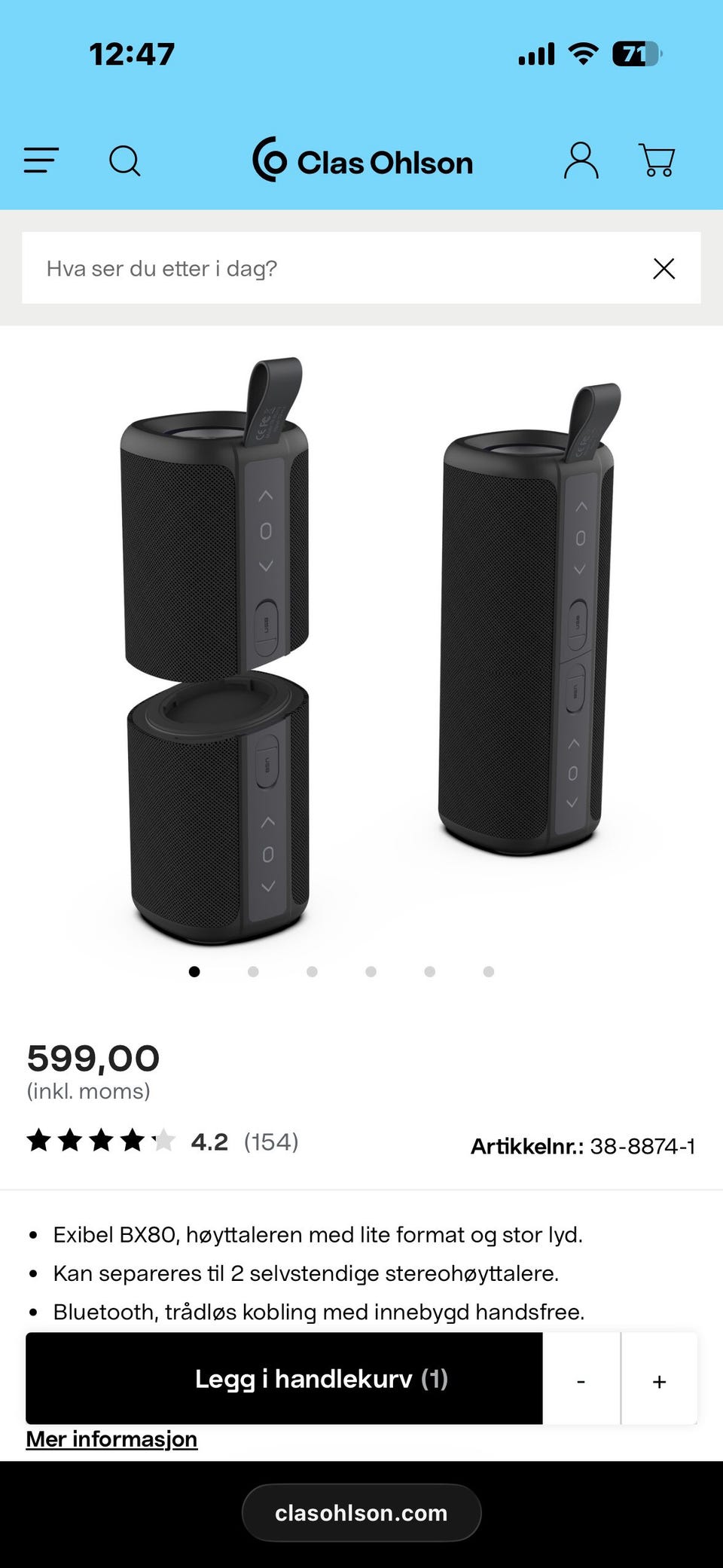This screenshot has width=723, height=1568.
Task: Jump to the second product image dot
Action: [x=253, y=971]
